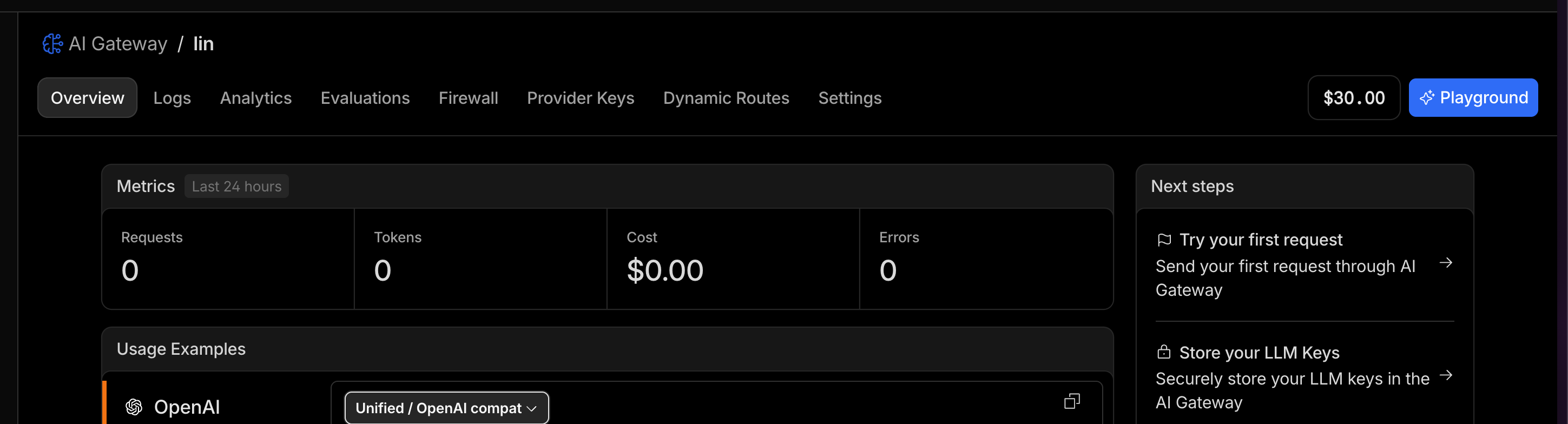
Task: Go to the Evaluations tab
Action: click(x=365, y=98)
